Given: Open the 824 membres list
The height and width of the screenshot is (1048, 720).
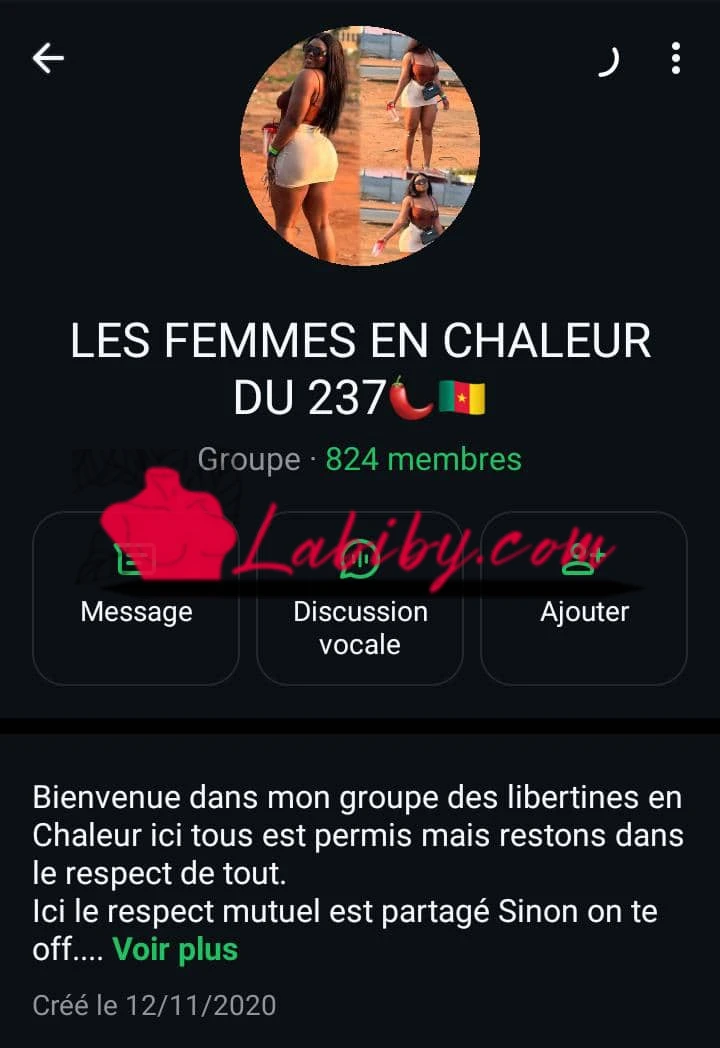Looking at the screenshot, I should (x=423, y=459).
